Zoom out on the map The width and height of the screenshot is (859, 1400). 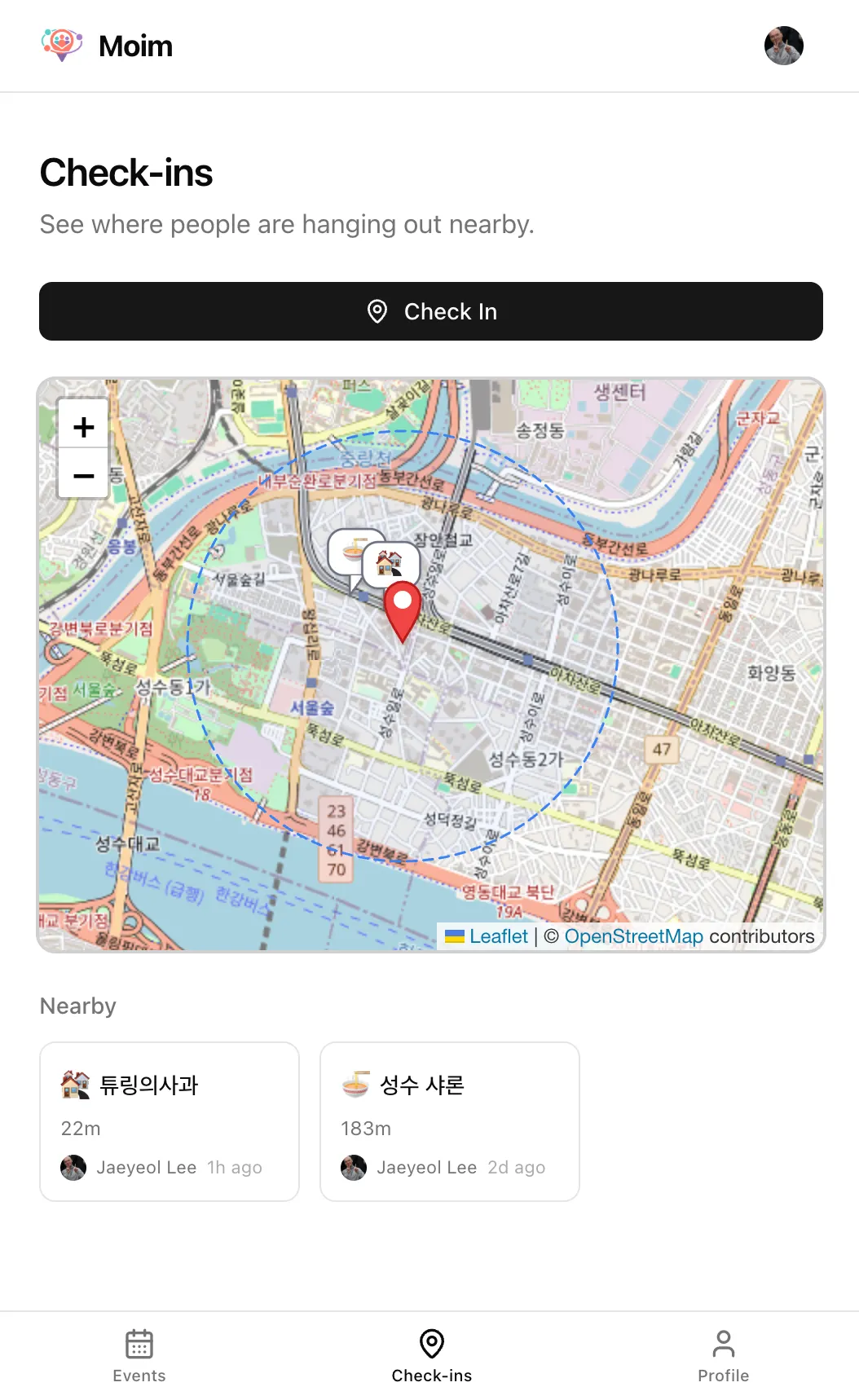click(83, 474)
